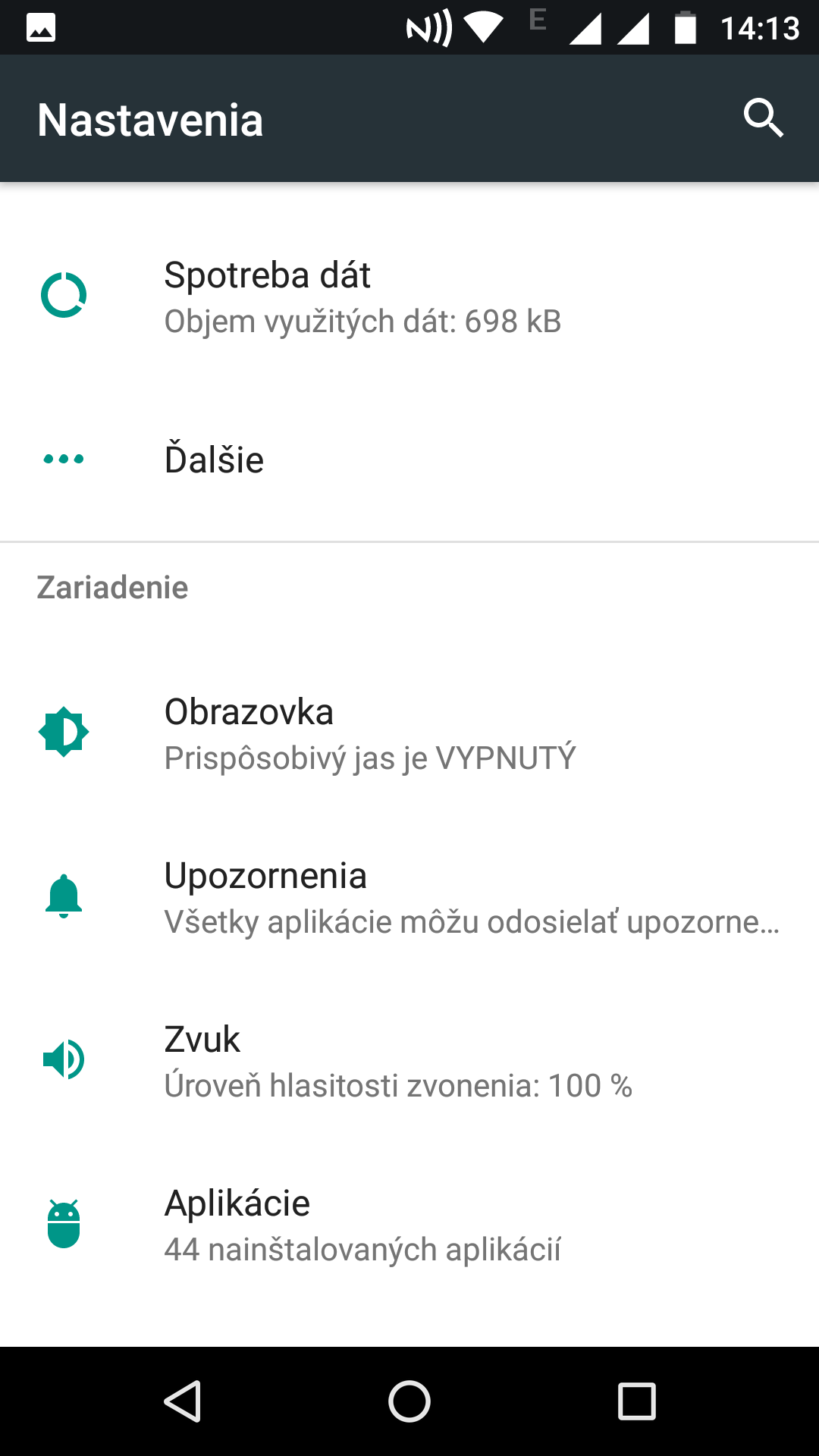Tap the home button in the navigation bar
819x1456 pixels.
(409, 1401)
